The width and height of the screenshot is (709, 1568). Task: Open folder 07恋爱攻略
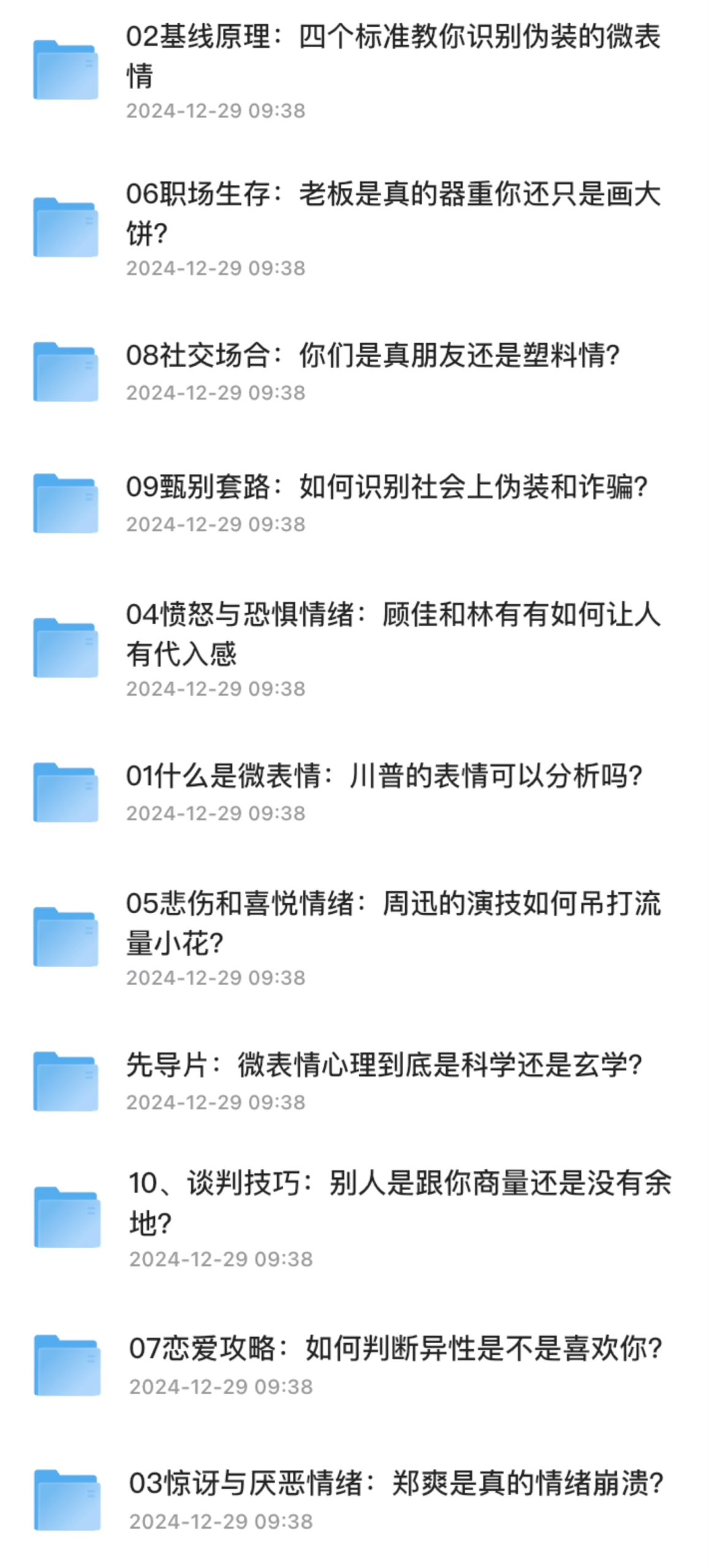tap(354, 1366)
